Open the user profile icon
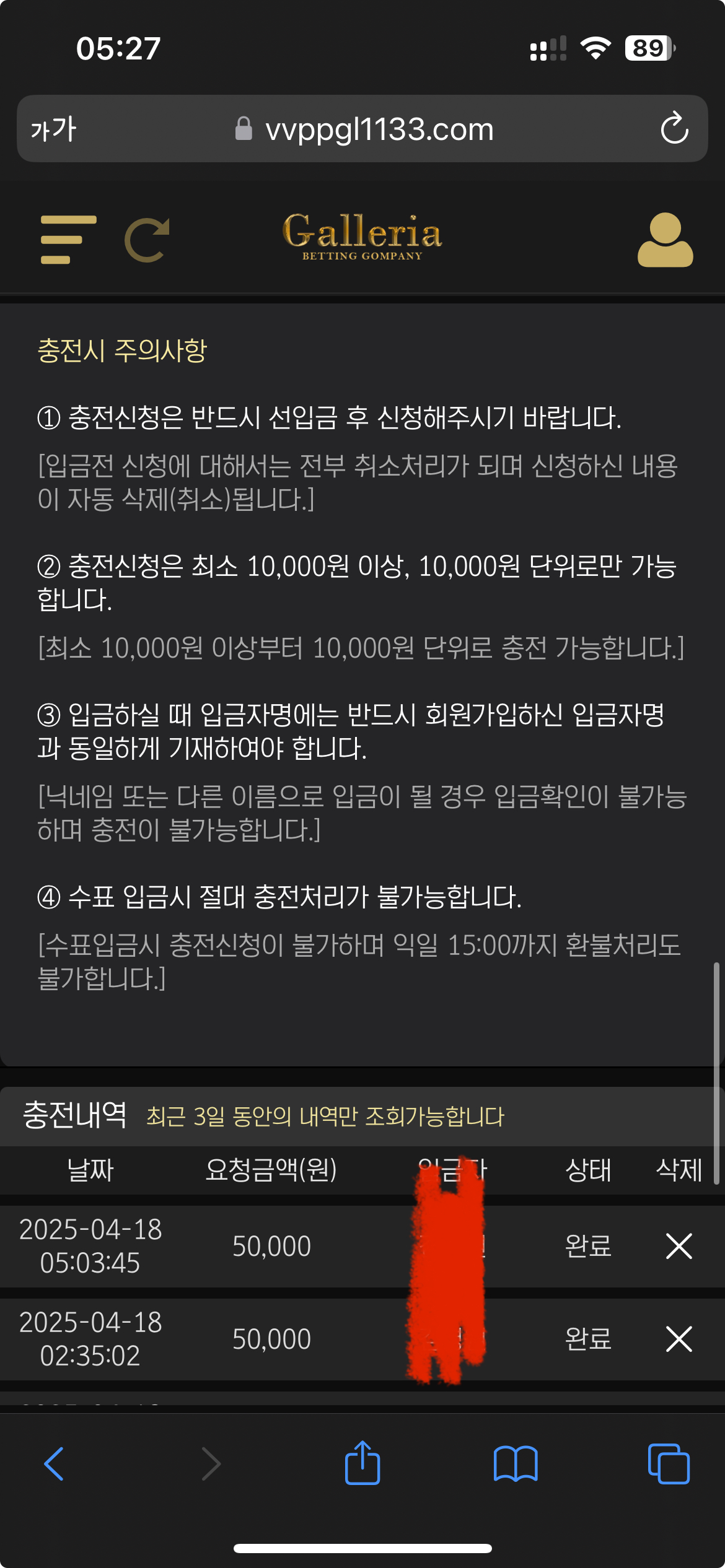 pyautogui.click(x=665, y=240)
